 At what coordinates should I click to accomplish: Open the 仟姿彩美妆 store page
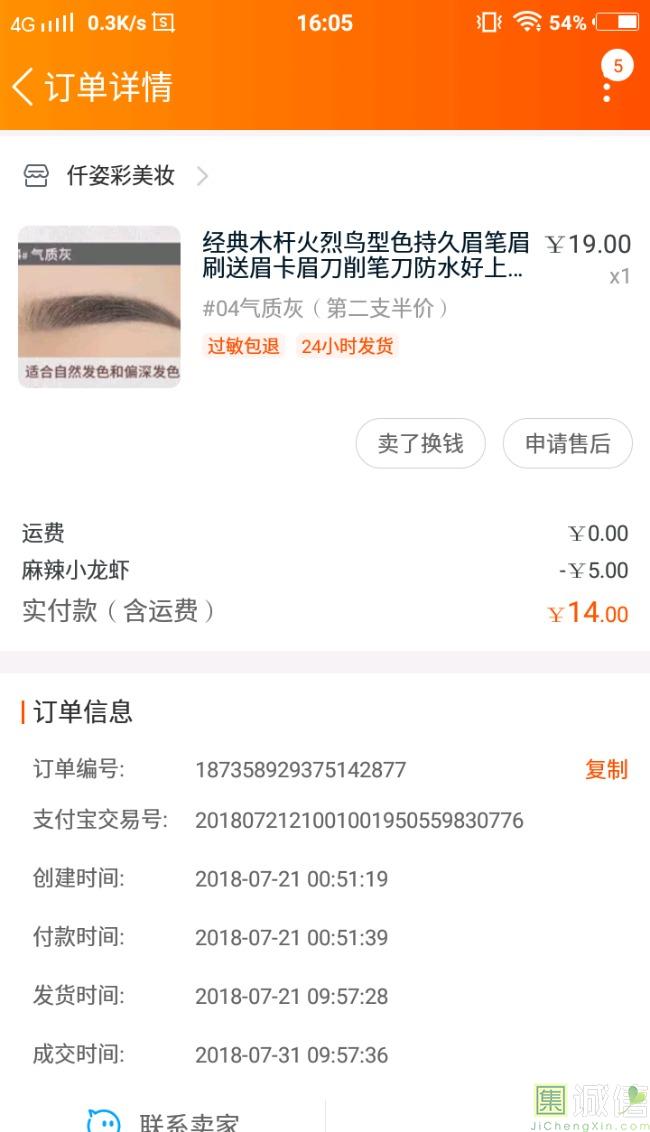pyautogui.click(x=120, y=176)
